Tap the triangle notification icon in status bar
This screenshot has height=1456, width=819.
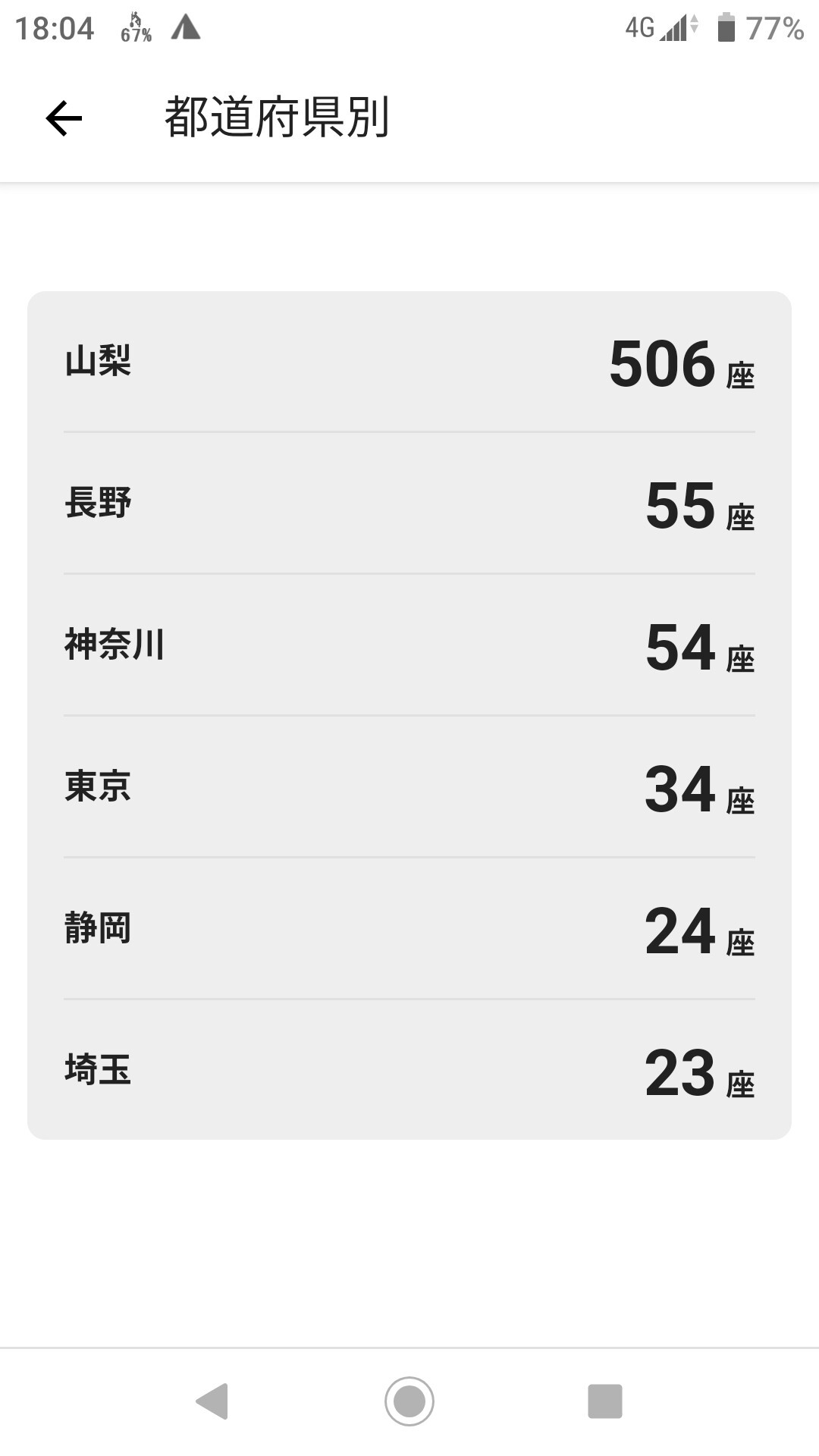click(184, 28)
